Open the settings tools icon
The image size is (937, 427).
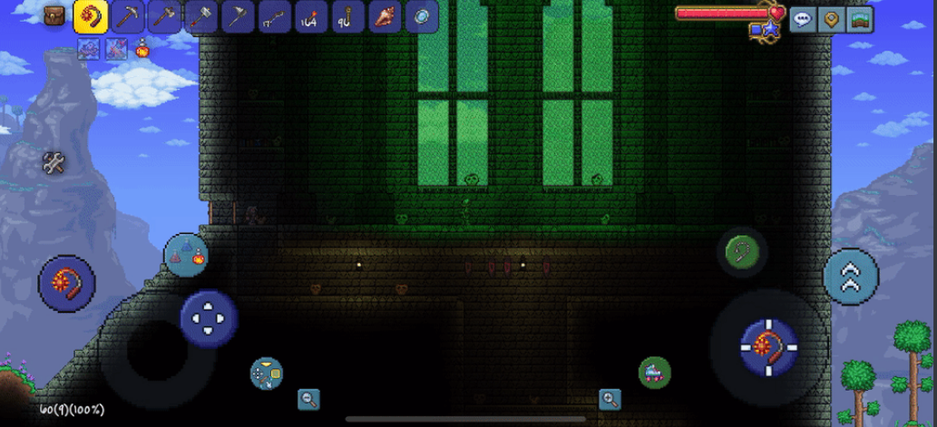54,163
